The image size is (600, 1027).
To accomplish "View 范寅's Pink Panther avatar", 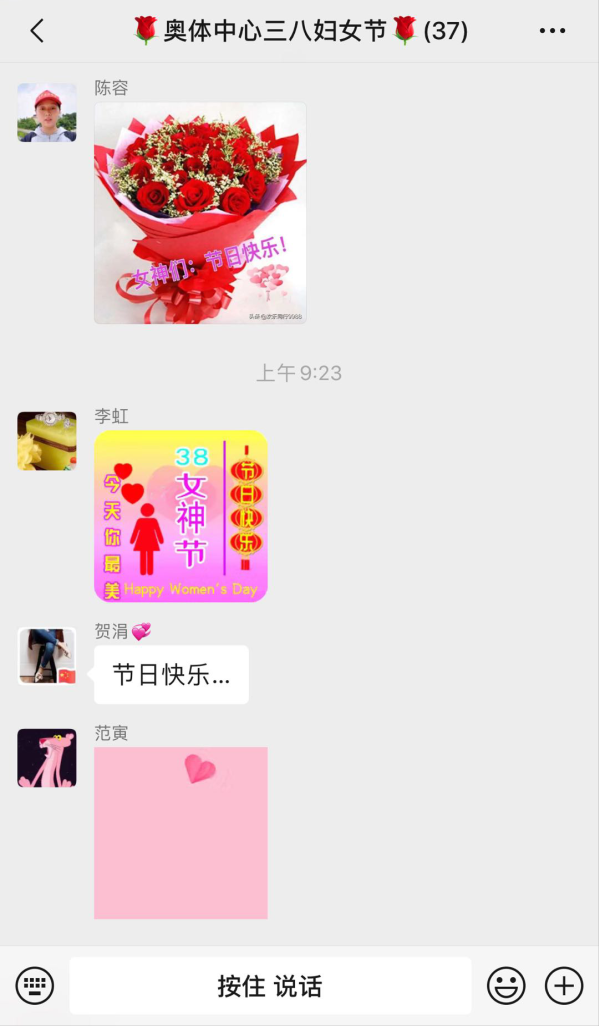I will [x=47, y=758].
